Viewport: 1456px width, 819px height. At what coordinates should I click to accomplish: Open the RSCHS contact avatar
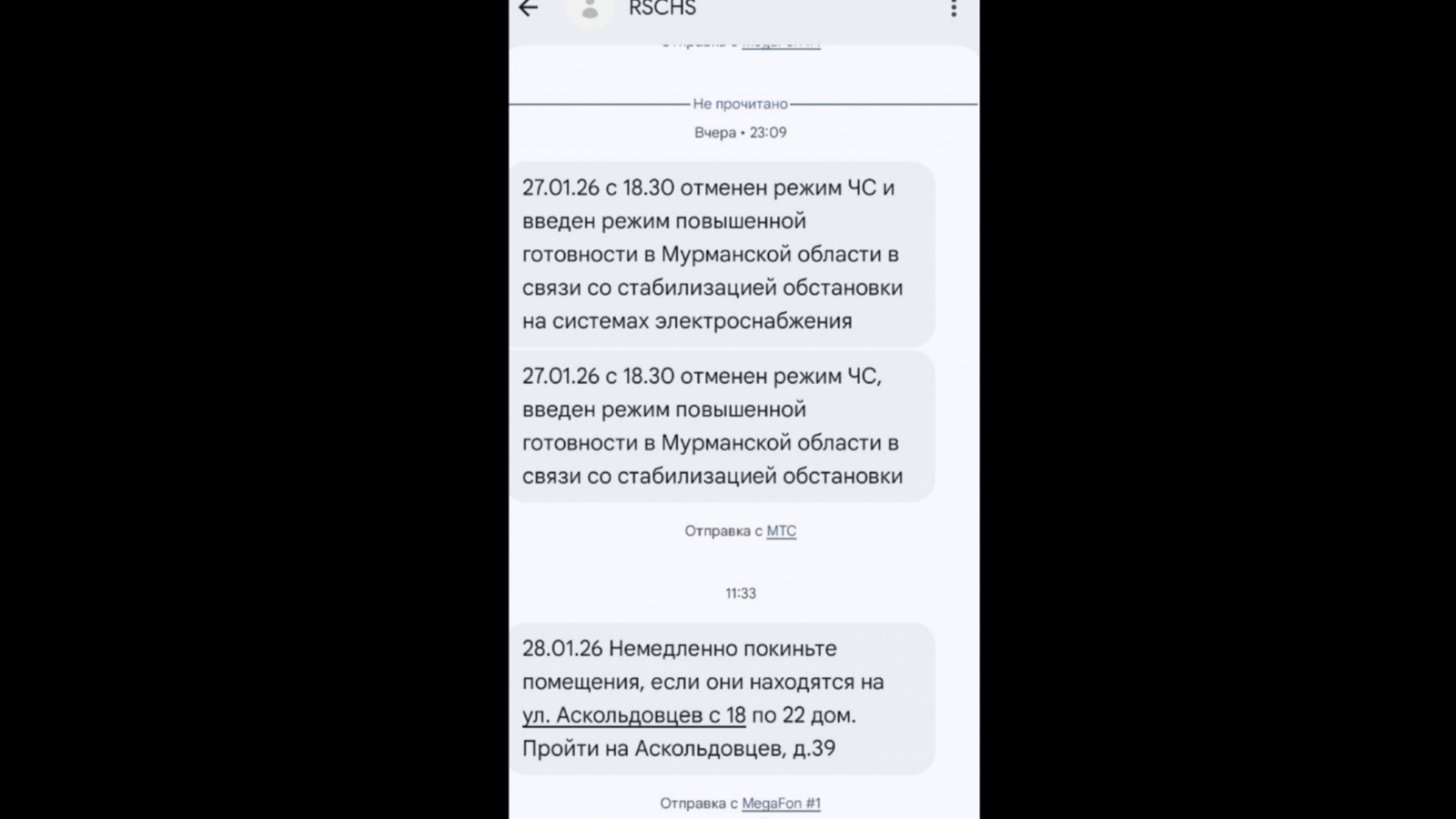coord(590,11)
